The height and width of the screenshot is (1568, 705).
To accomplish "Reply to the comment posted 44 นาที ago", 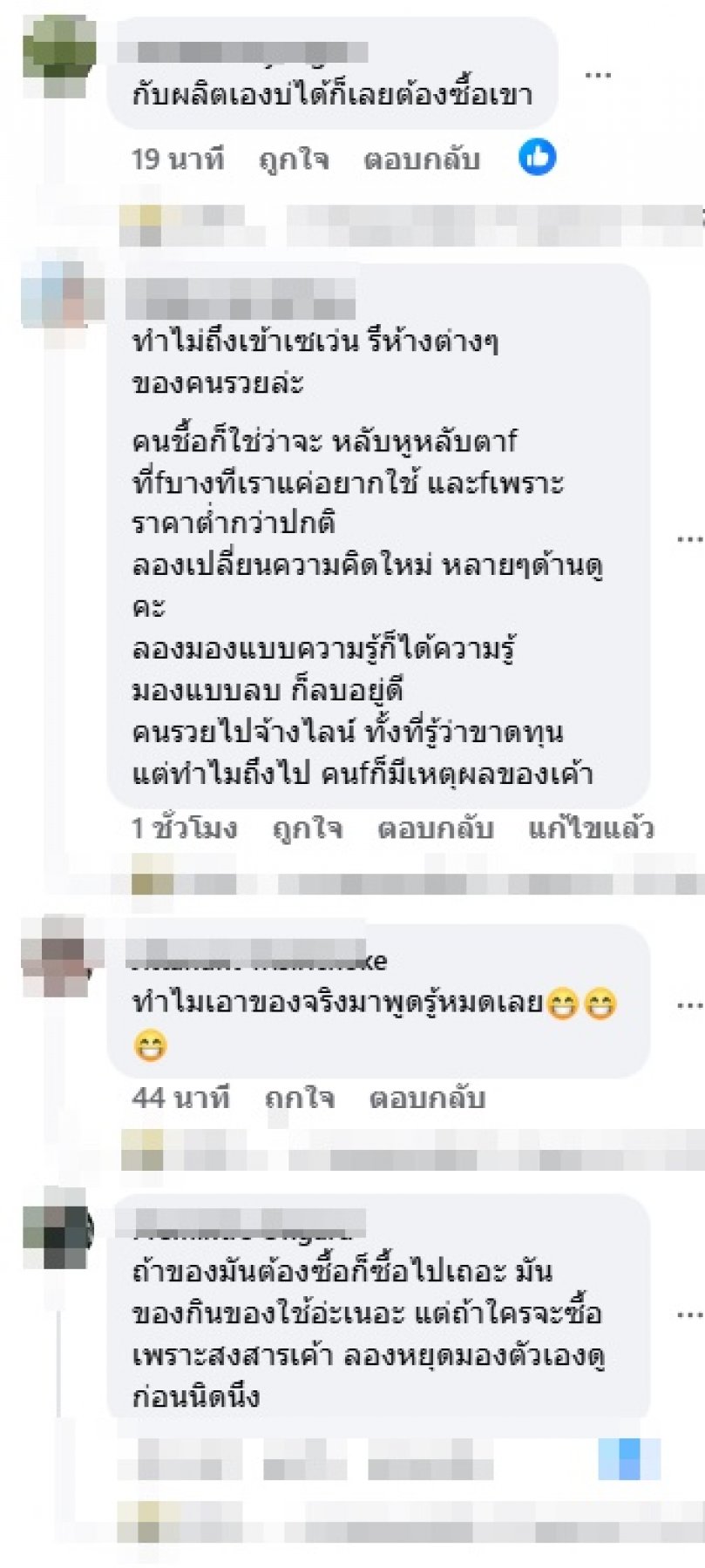I will pos(426,1098).
